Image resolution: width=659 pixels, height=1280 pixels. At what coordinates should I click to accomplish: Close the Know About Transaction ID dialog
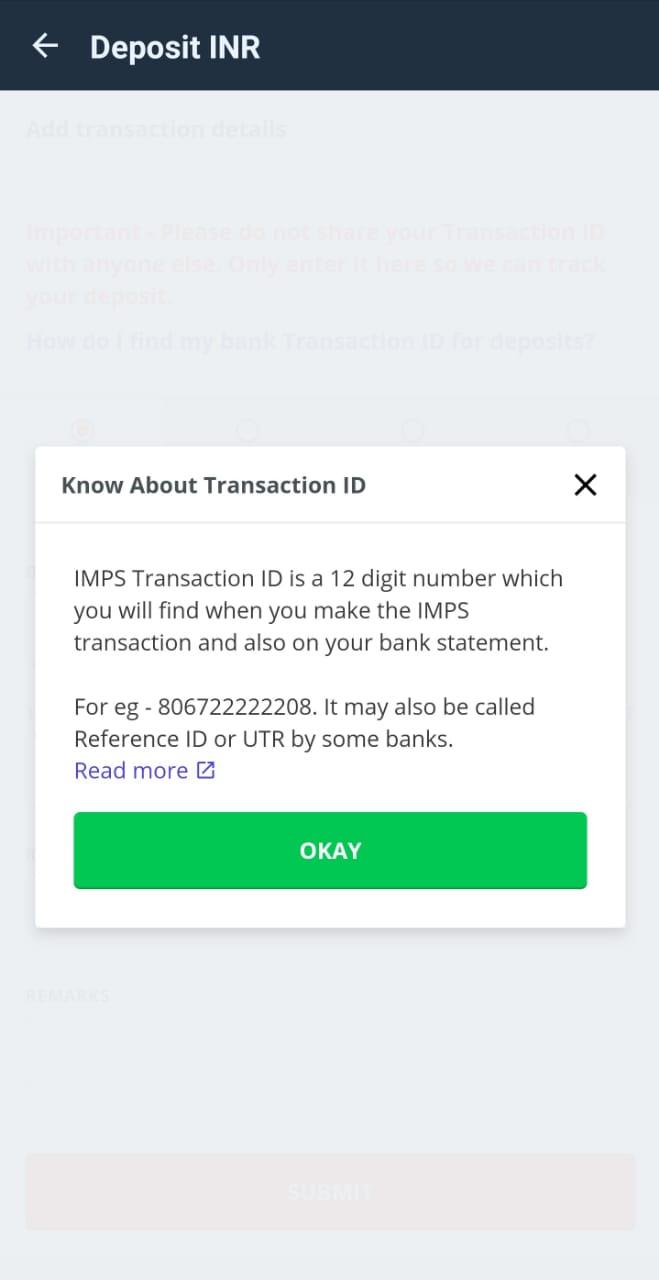(585, 485)
